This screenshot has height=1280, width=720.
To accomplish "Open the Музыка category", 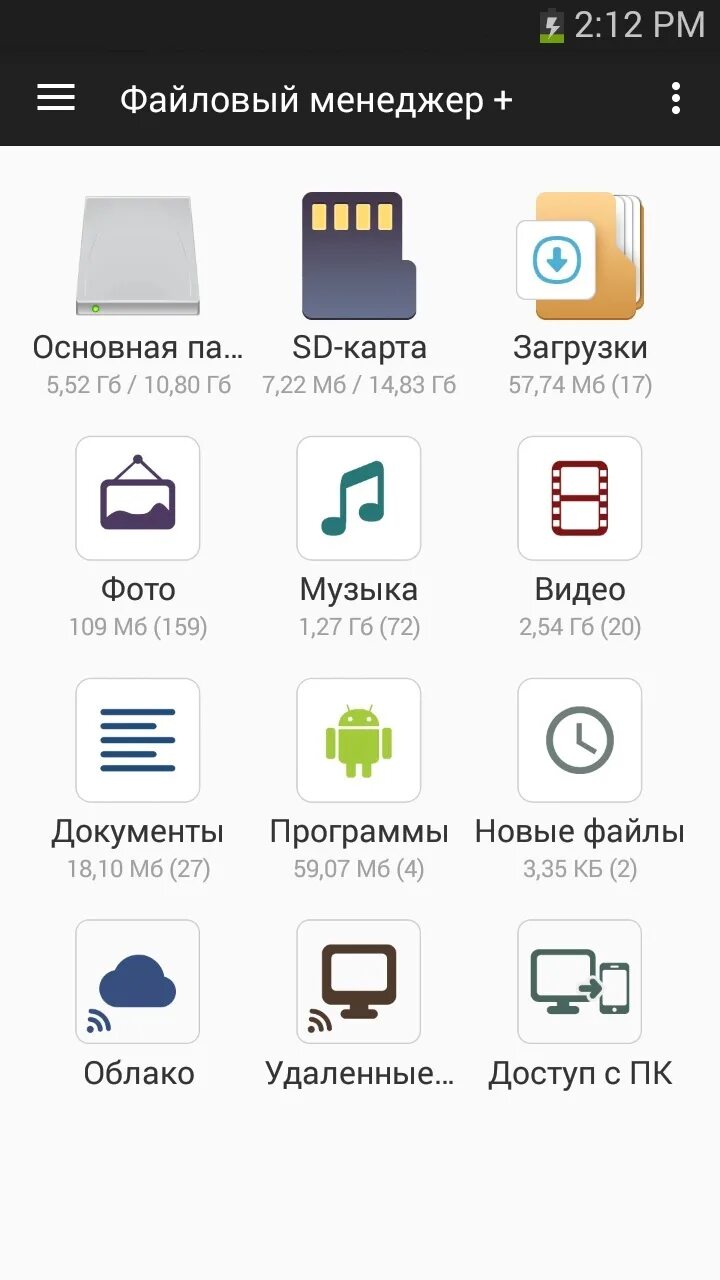I will pos(359,498).
